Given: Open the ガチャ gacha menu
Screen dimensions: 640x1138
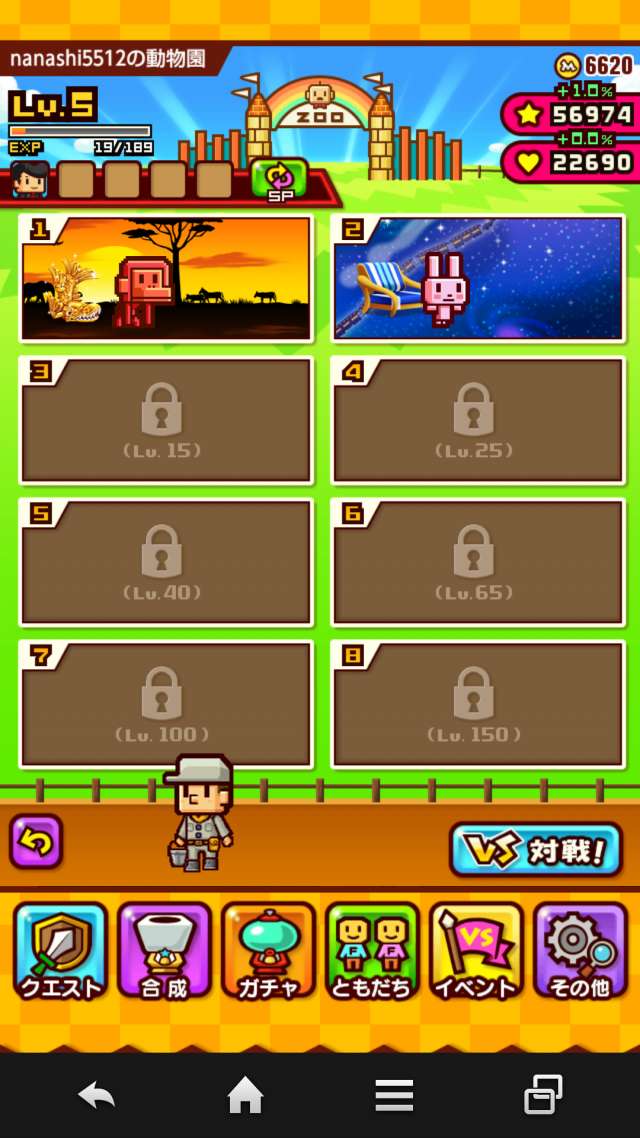Looking at the screenshot, I should [x=268, y=950].
